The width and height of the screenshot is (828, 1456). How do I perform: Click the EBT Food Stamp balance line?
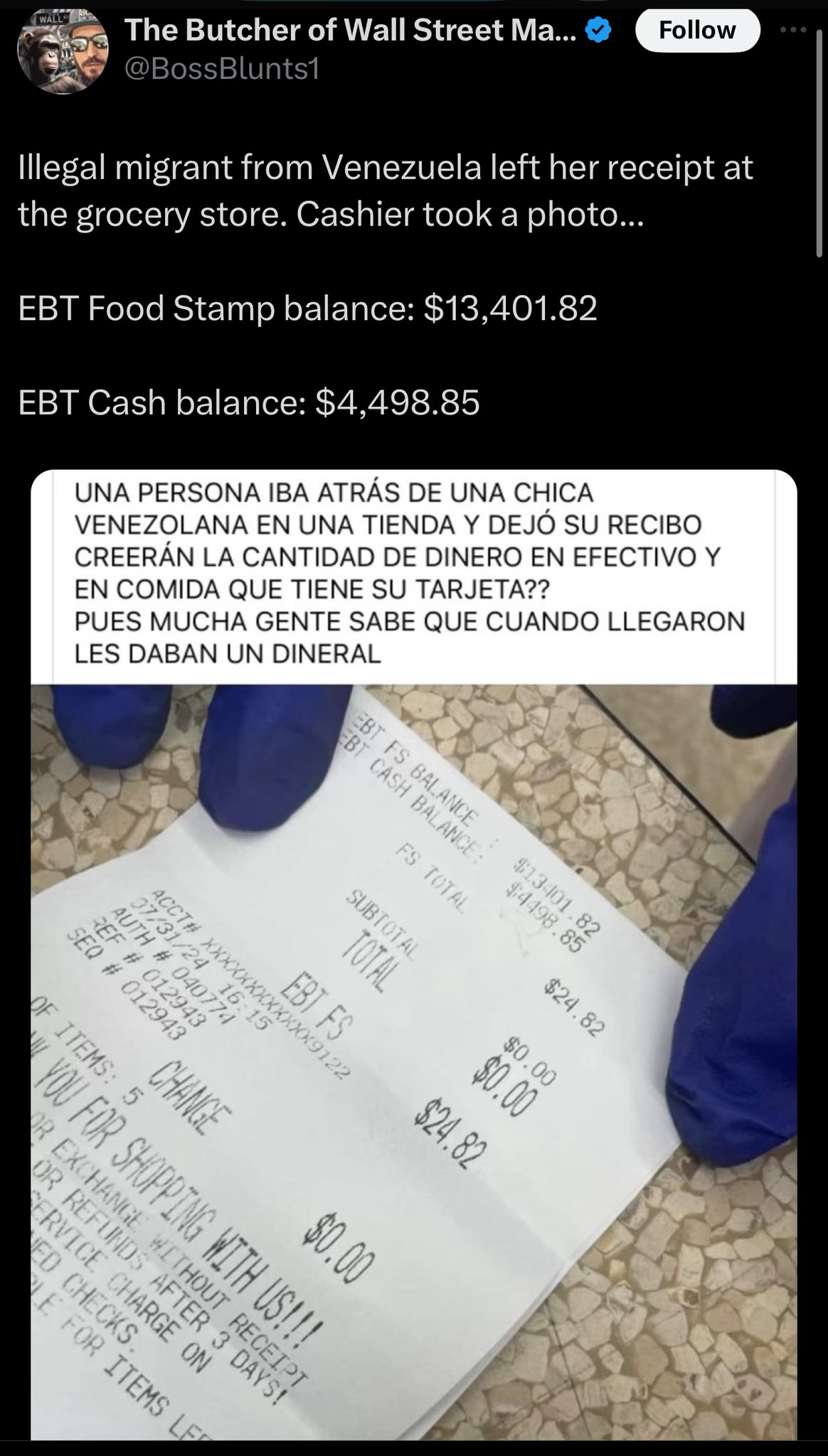pyautogui.click(x=306, y=308)
